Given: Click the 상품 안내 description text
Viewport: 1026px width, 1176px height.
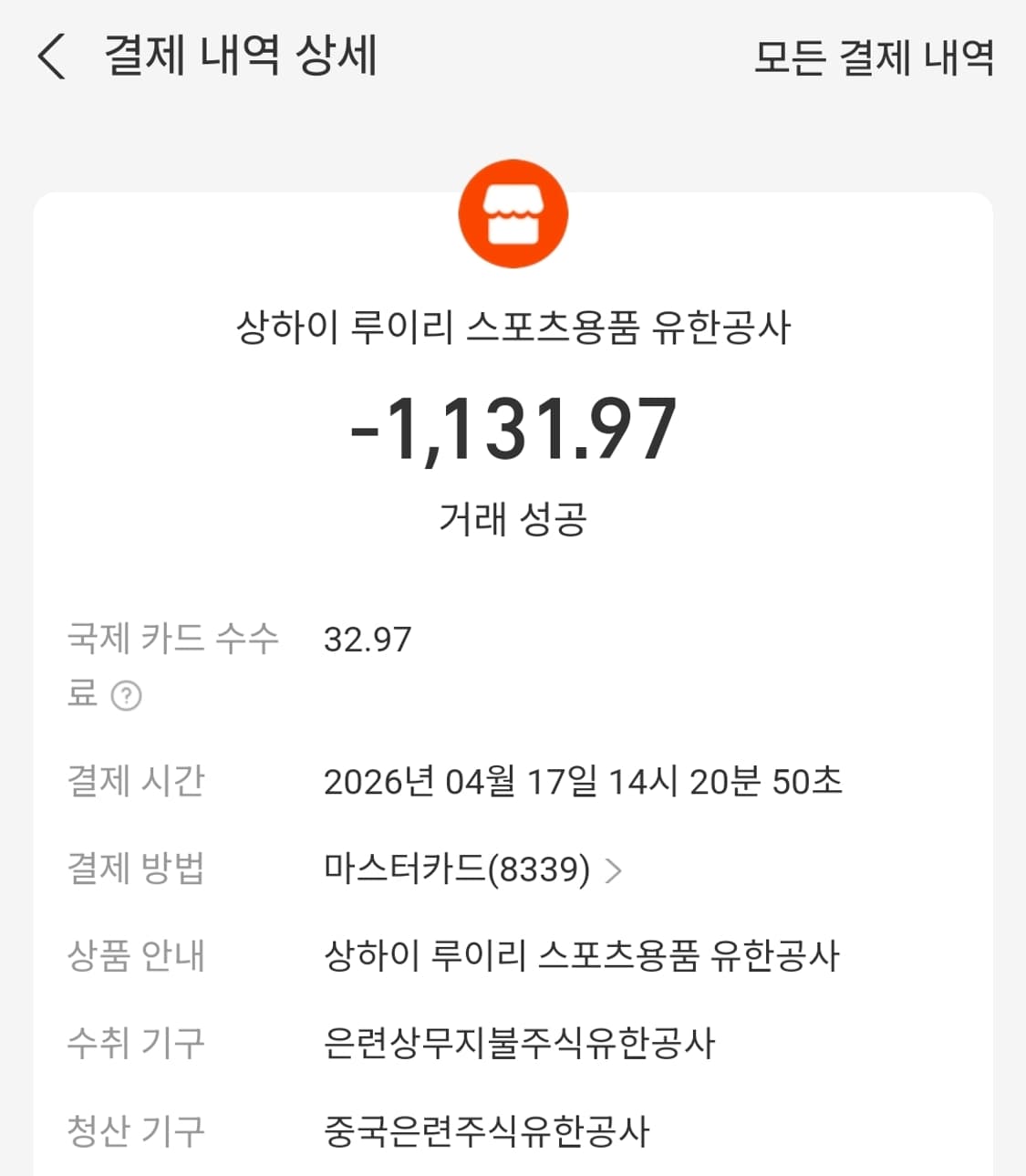Looking at the screenshot, I should (584, 956).
